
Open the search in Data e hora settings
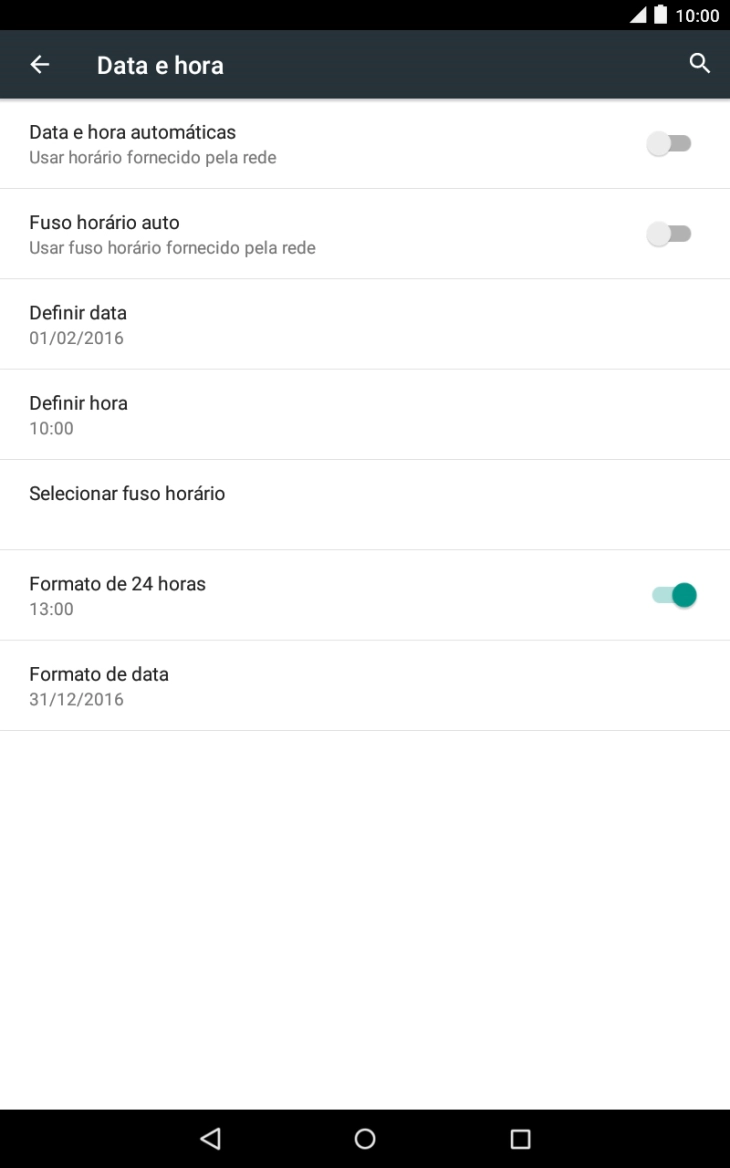tap(699, 63)
